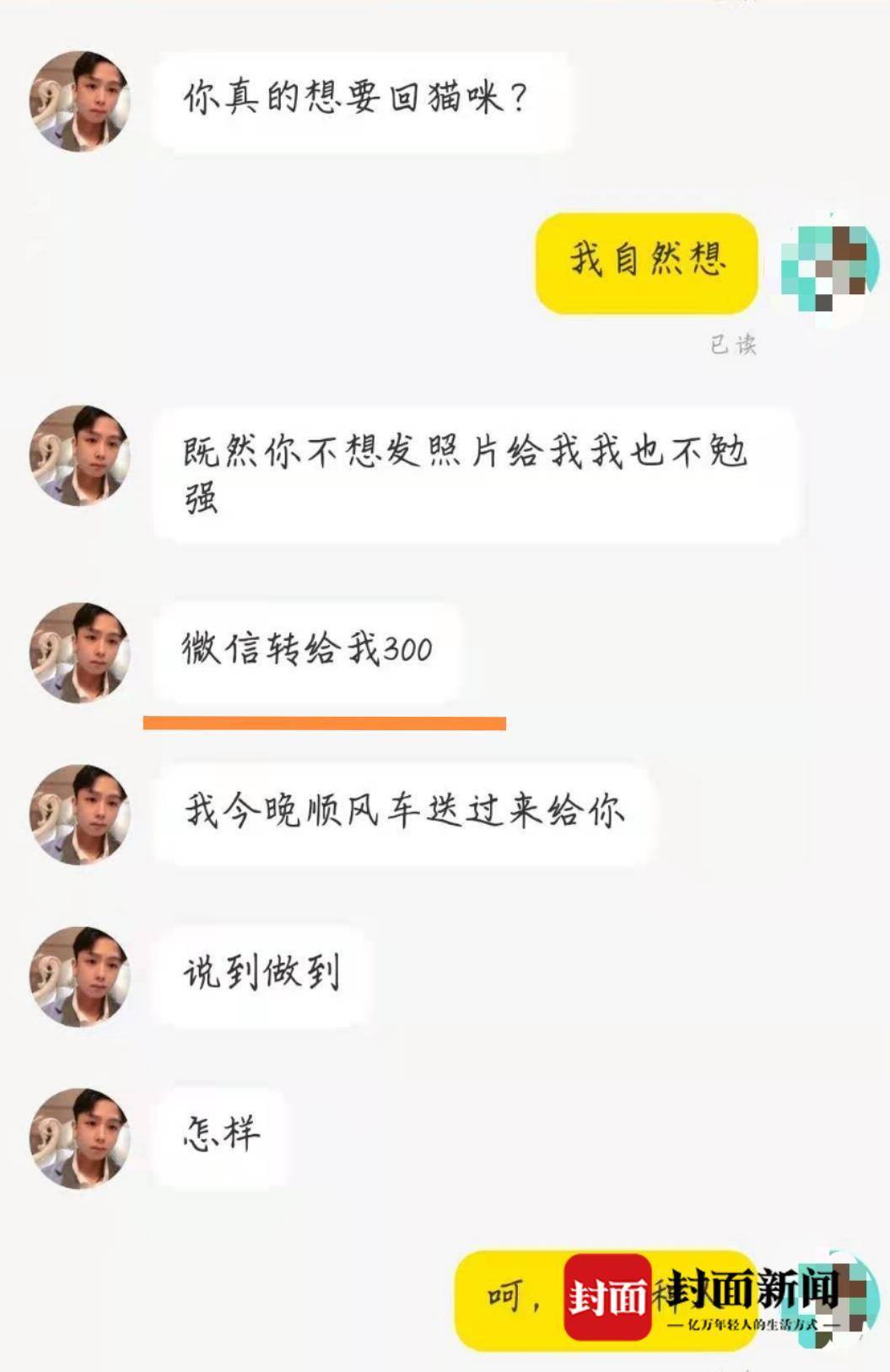Tap the avatar next to "微信转给我300"

pos(80,653)
